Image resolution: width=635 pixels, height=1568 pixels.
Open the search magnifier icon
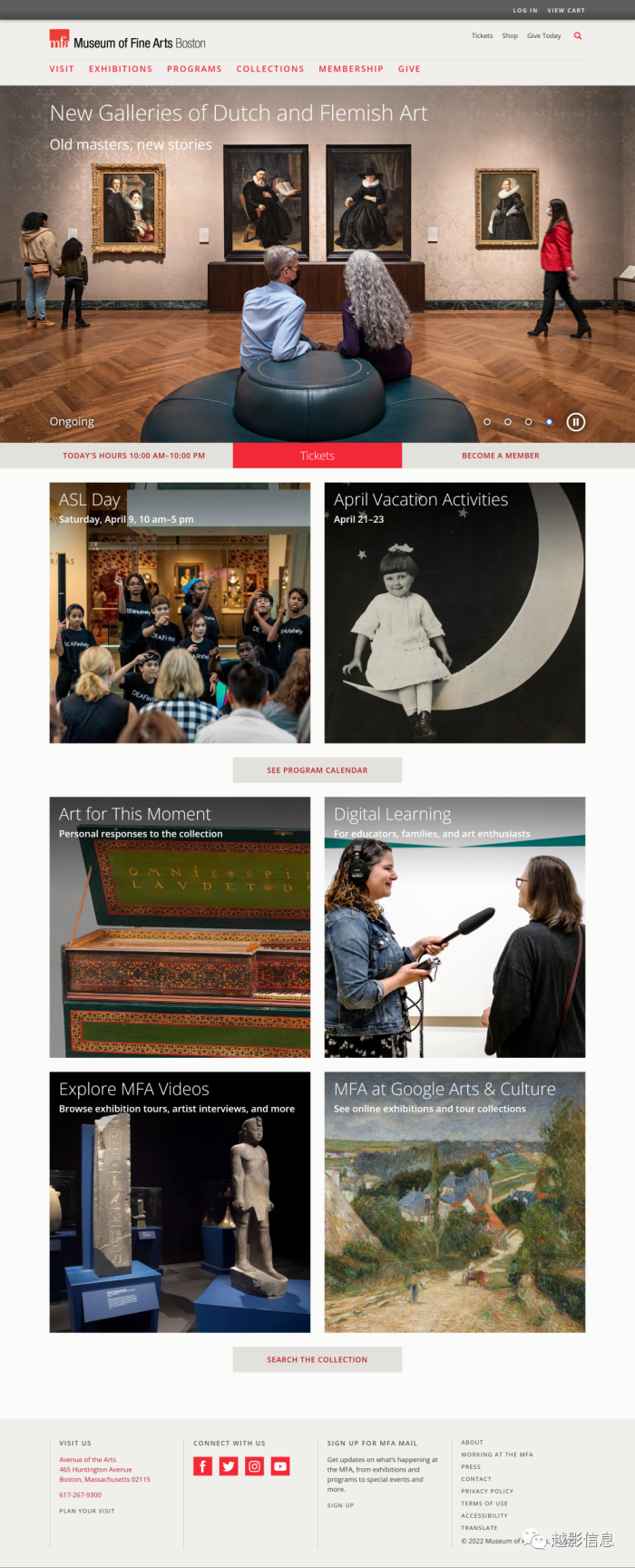pyautogui.click(x=578, y=36)
